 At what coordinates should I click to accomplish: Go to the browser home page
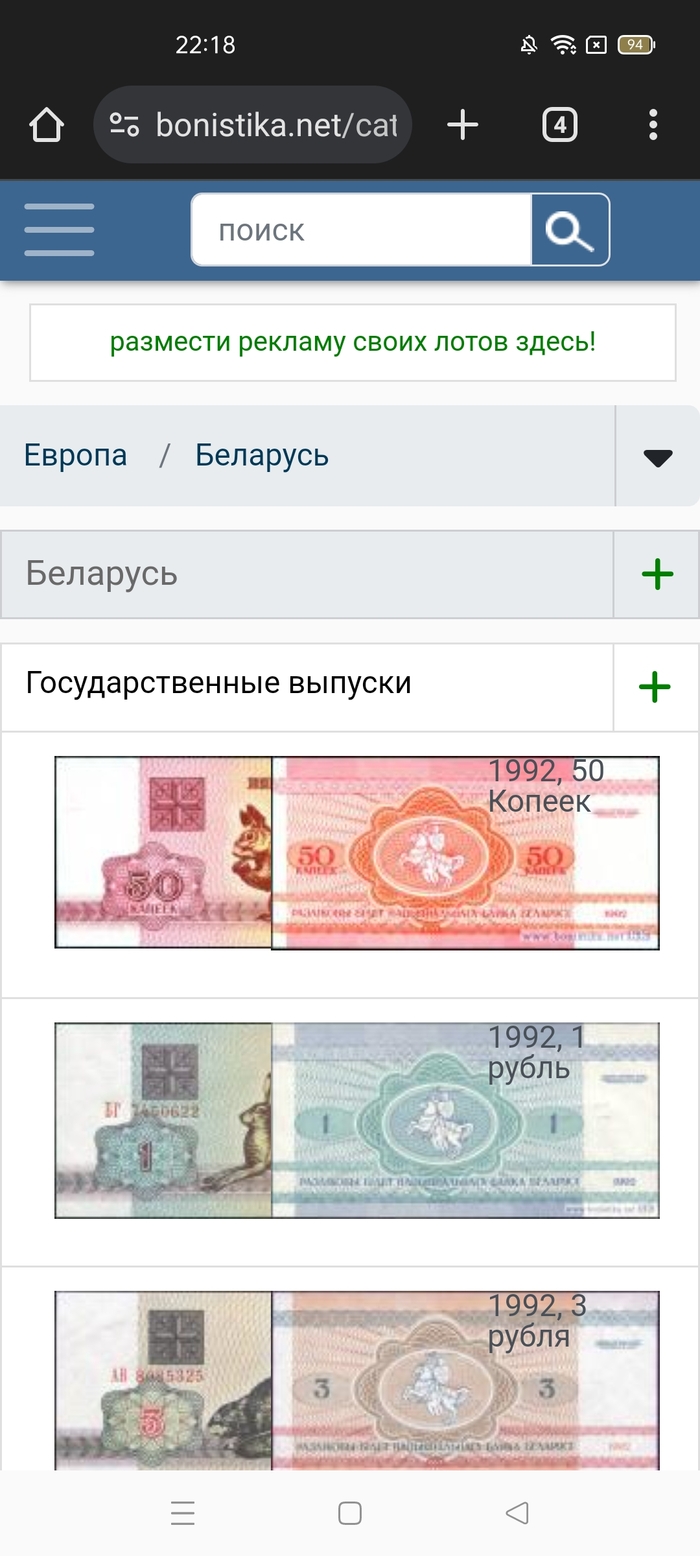(x=46, y=125)
